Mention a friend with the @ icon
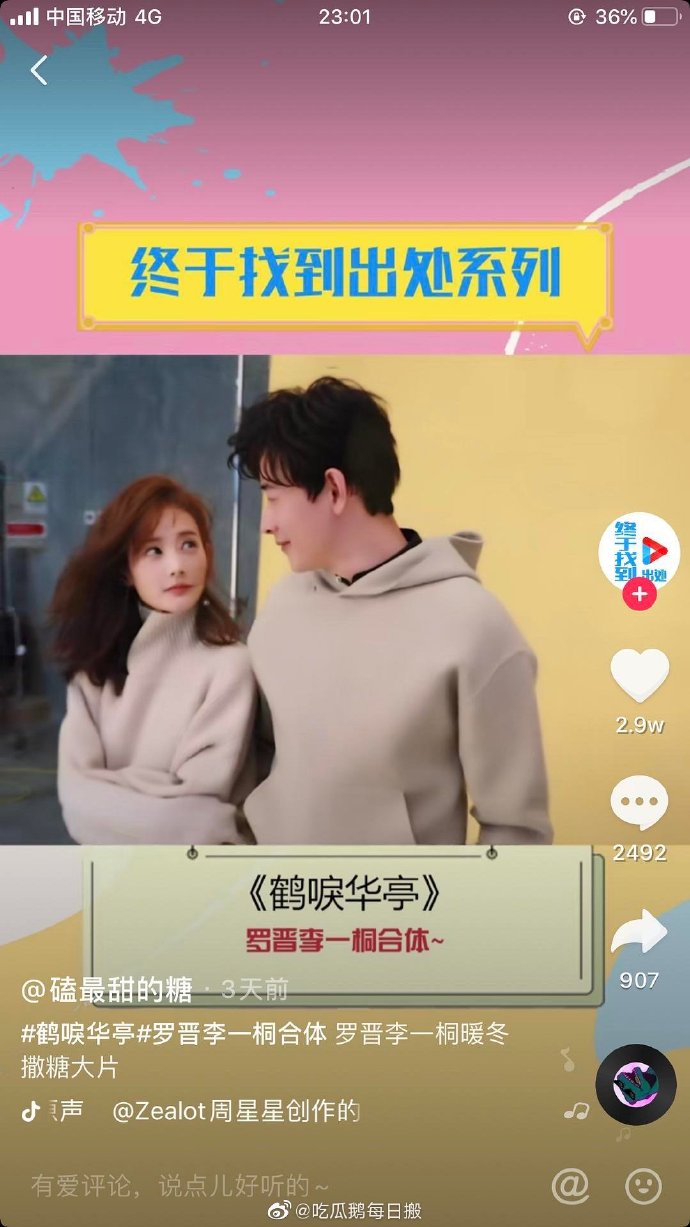Screen dimensions: 690x1227 click(x=570, y=1186)
